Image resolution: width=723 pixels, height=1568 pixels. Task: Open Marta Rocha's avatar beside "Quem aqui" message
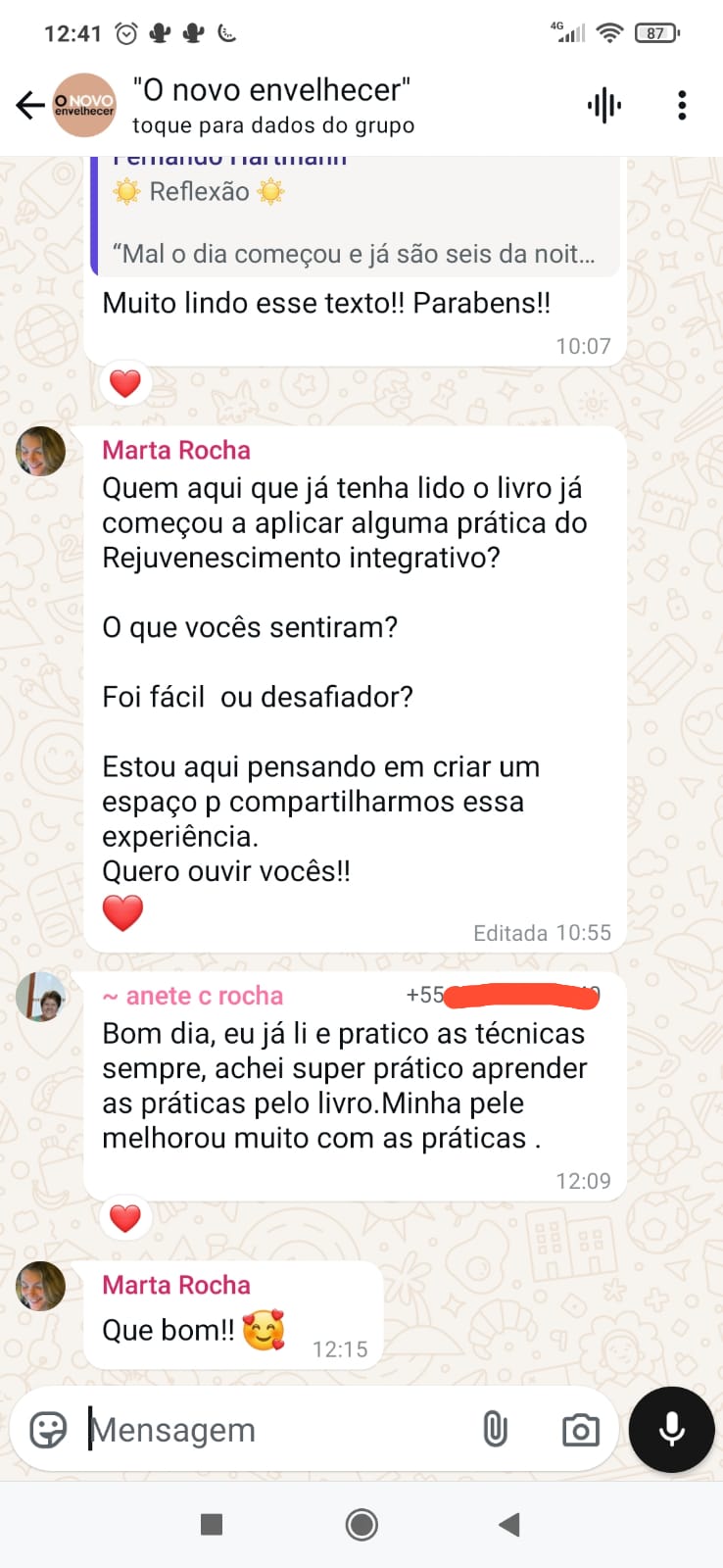click(41, 451)
